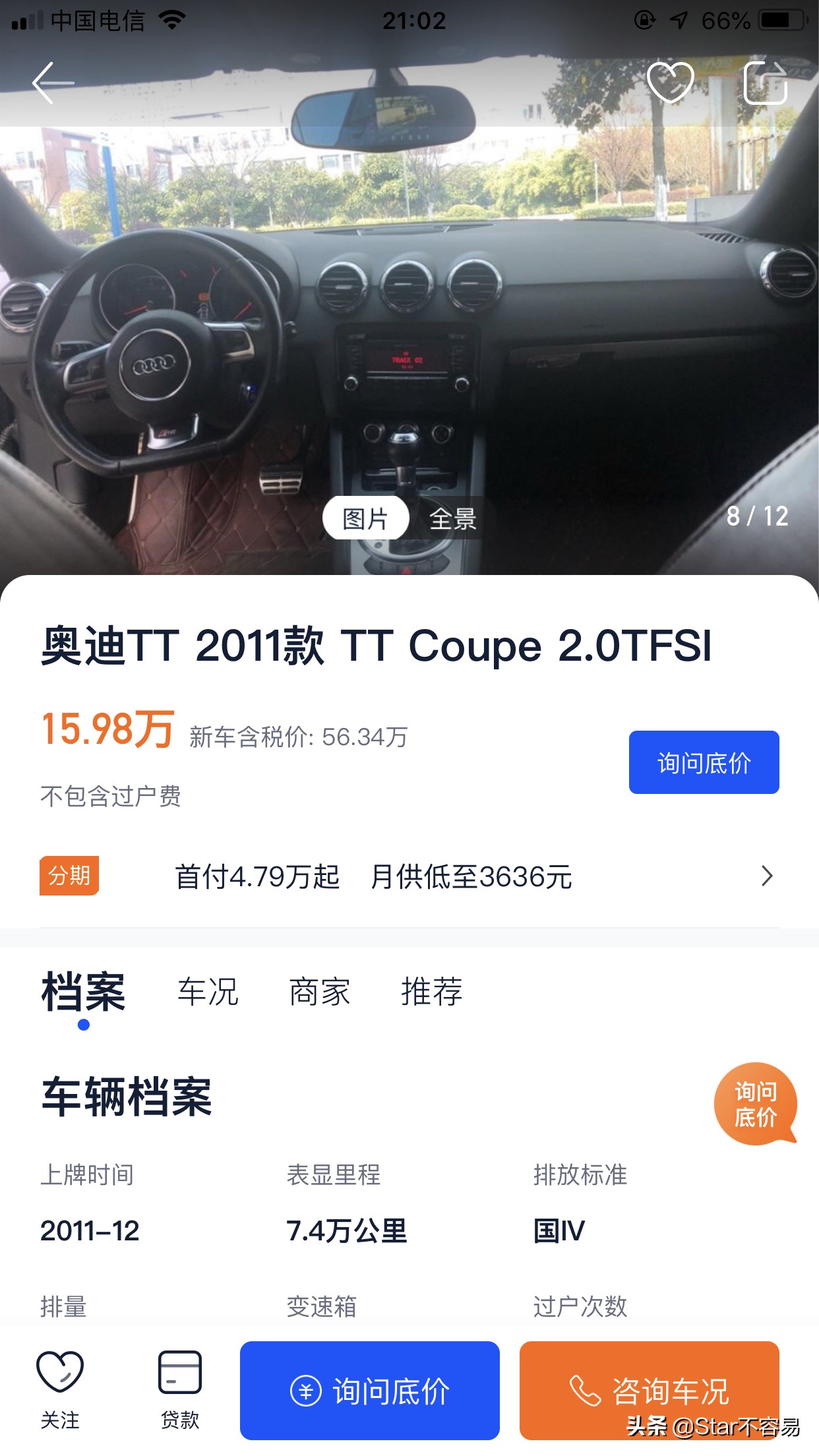Tap the bottom blue 询问底价 button
This screenshot has height=1456, width=819.
coord(369,1390)
